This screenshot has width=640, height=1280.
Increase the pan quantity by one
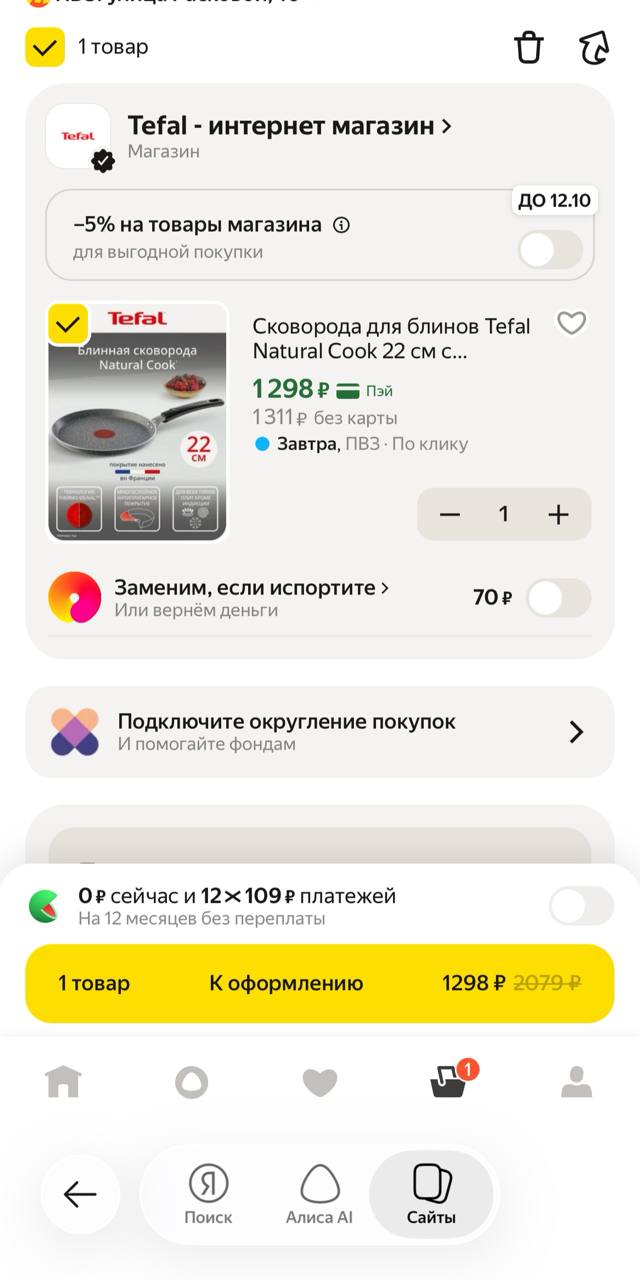558,514
